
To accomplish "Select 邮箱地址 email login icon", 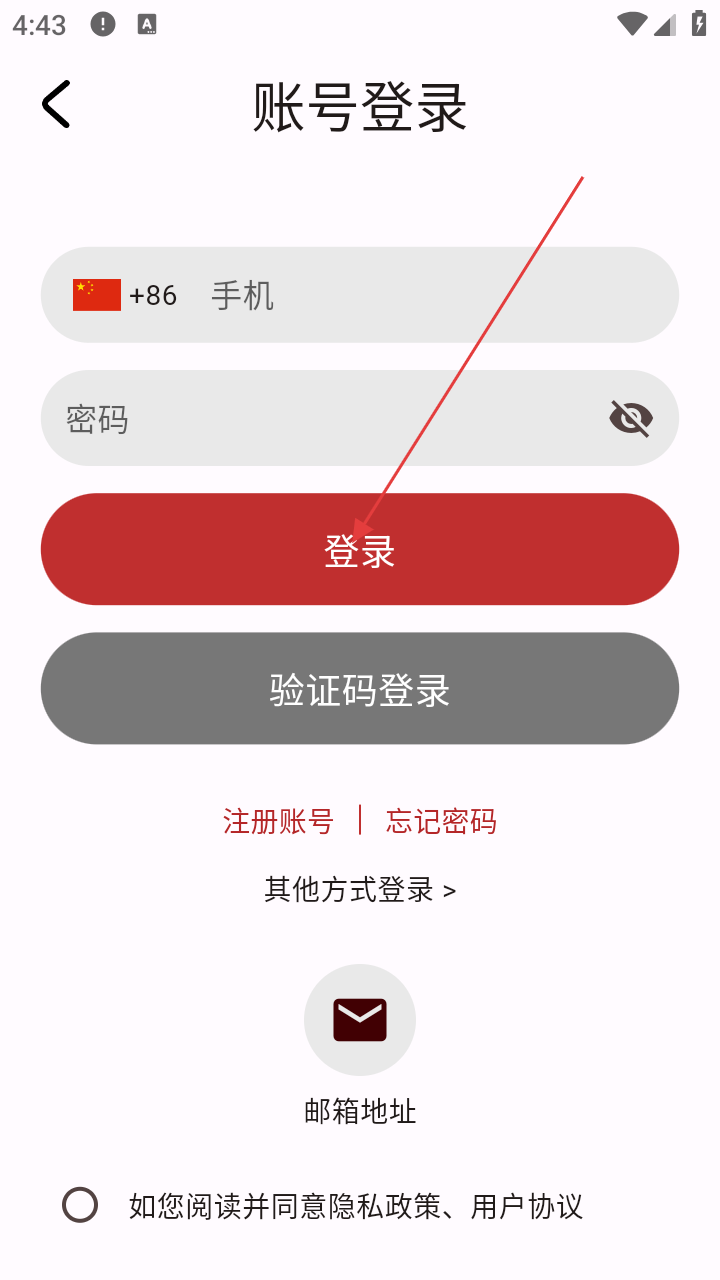I will [x=360, y=1020].
